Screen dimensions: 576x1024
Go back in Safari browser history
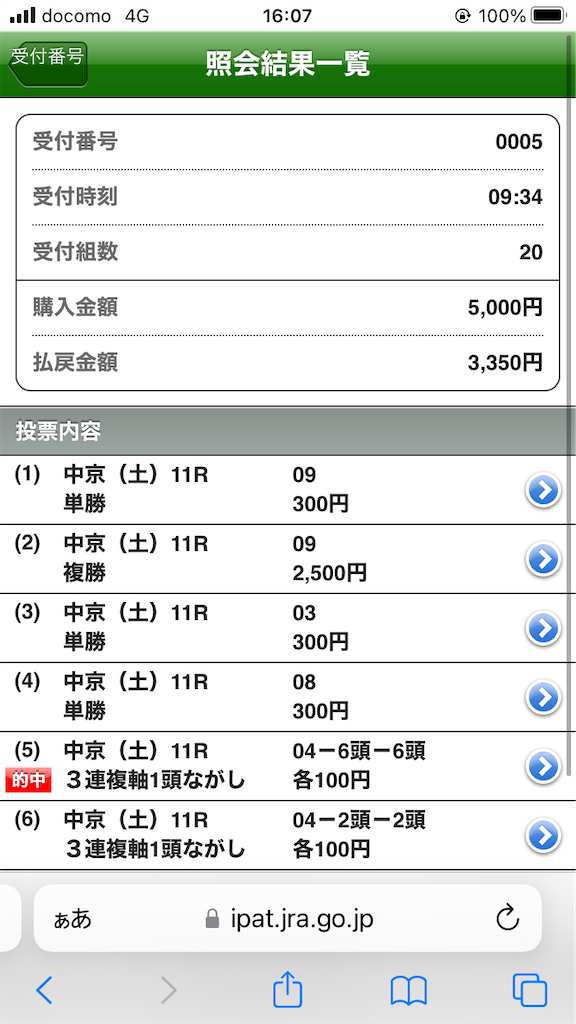[x=44, y=991]
